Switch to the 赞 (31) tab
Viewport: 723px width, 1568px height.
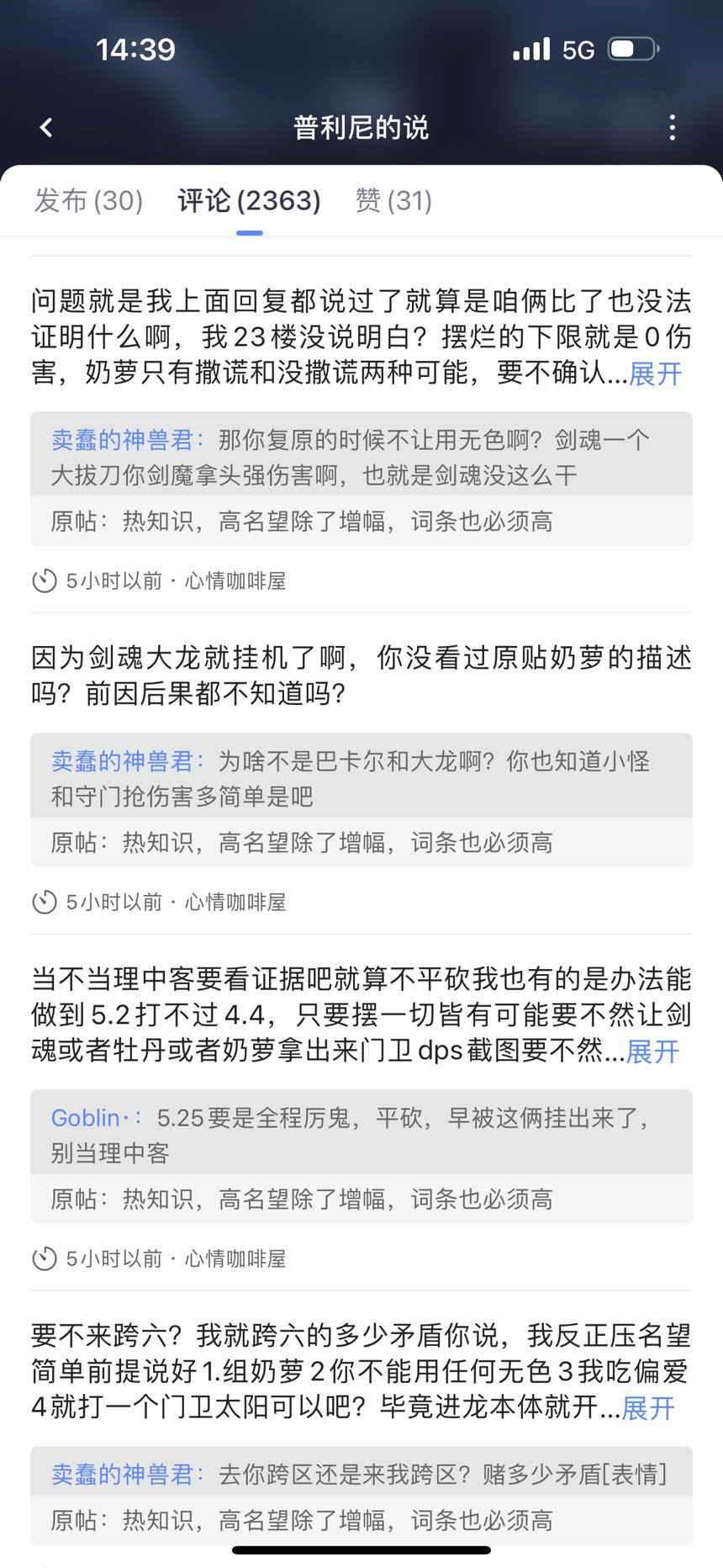pyautogui.click(x=393, y=201)
